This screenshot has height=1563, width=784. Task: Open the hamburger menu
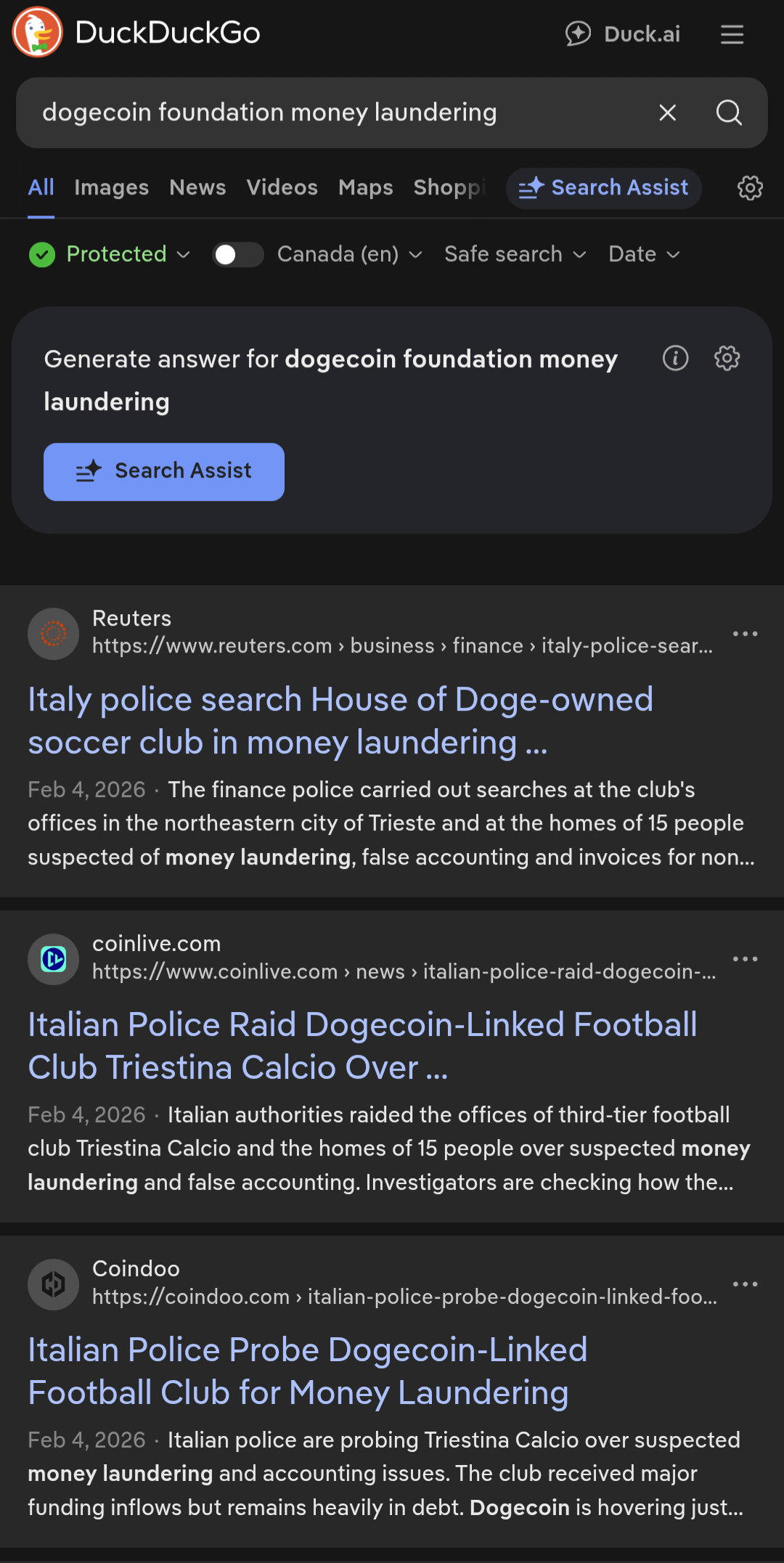[x=732, y=34]
